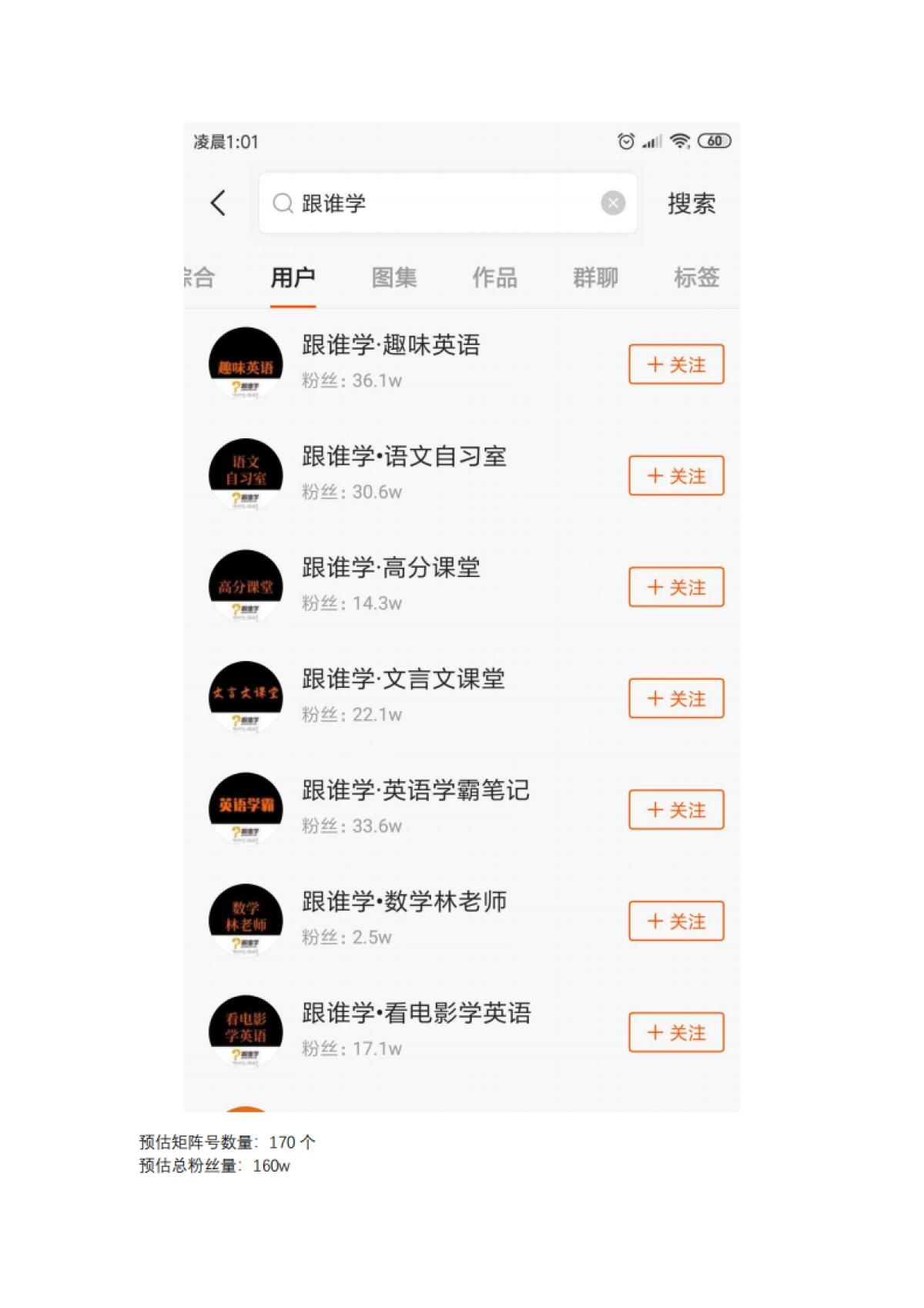Image resolution: width=924 pixels, height=1308 pixels.
Task: Switch to the 作品 tab
Action: pos(494,278)
